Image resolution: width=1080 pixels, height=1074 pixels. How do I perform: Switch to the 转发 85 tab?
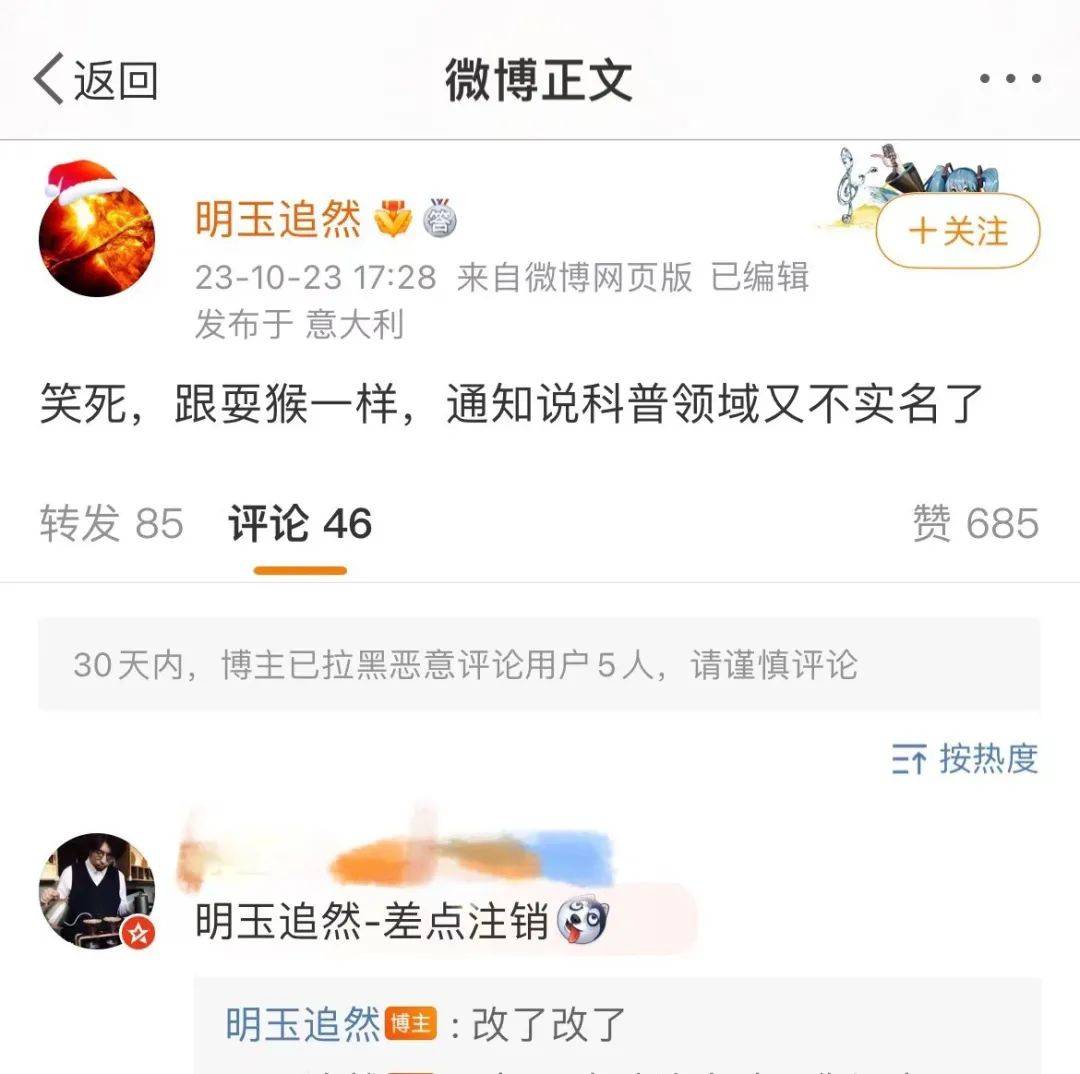click(x=111, y=524)
